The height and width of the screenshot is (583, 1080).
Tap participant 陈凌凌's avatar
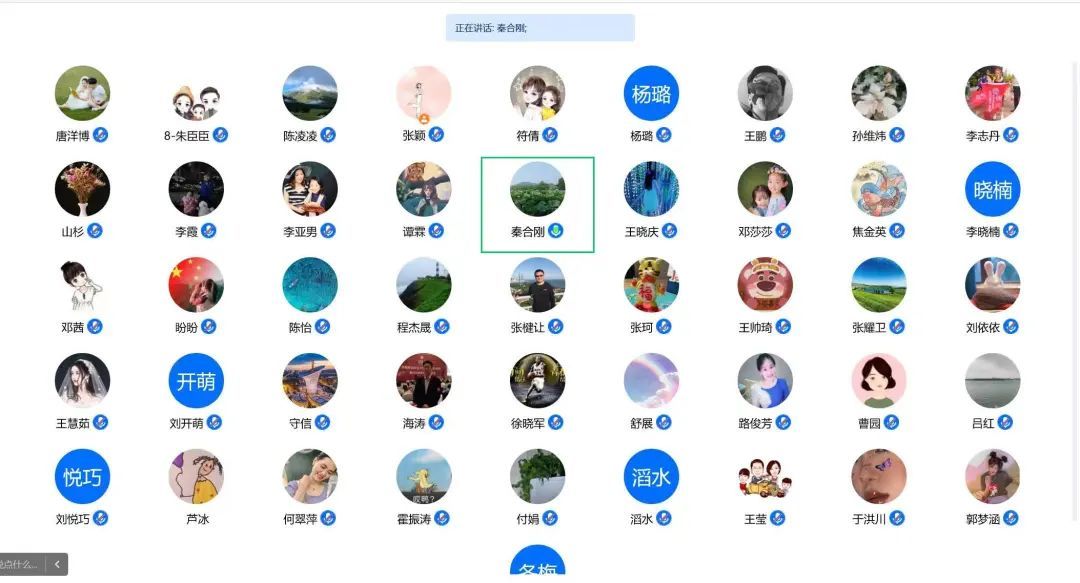pos(310,94)
